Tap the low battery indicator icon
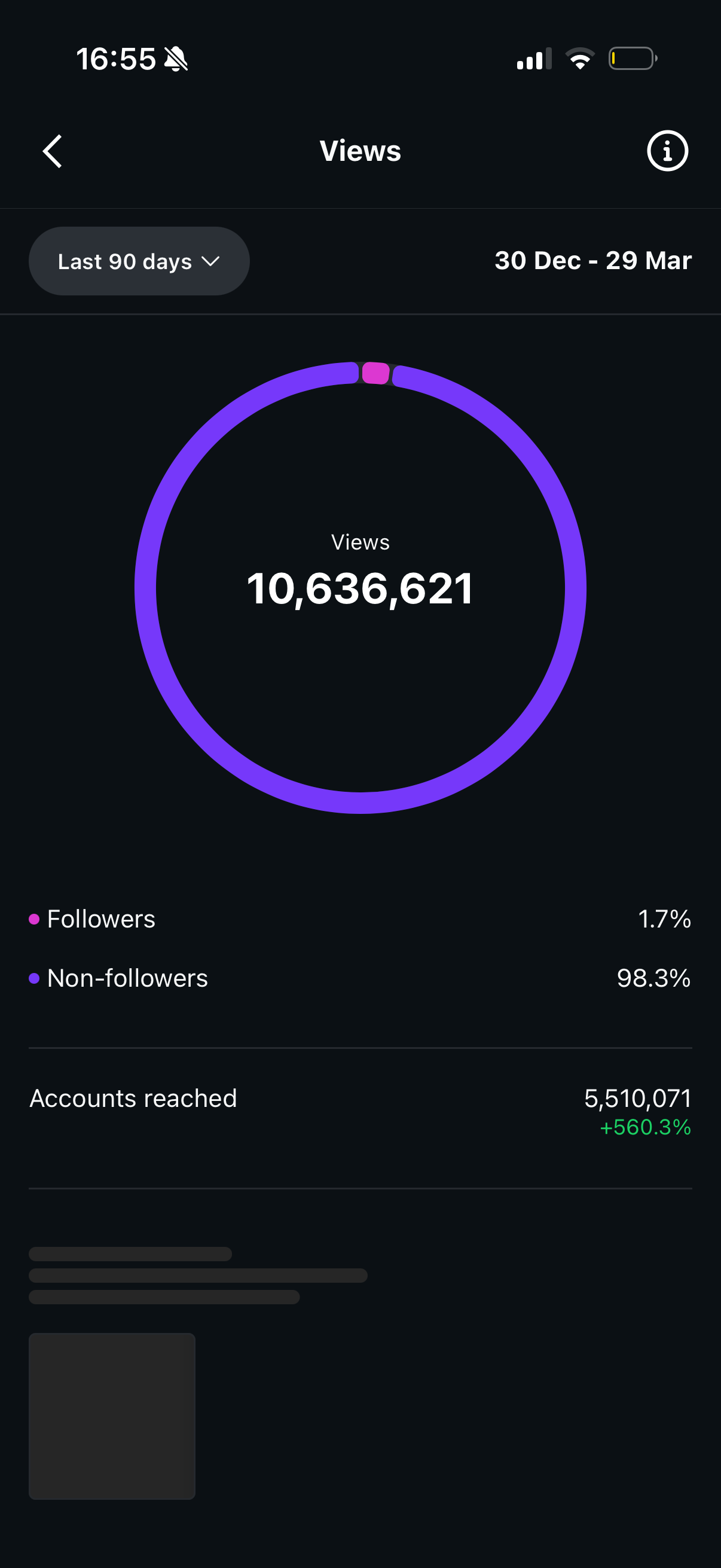The height and width of the screenshot is (1568, 721). click(x=631, y=58)
